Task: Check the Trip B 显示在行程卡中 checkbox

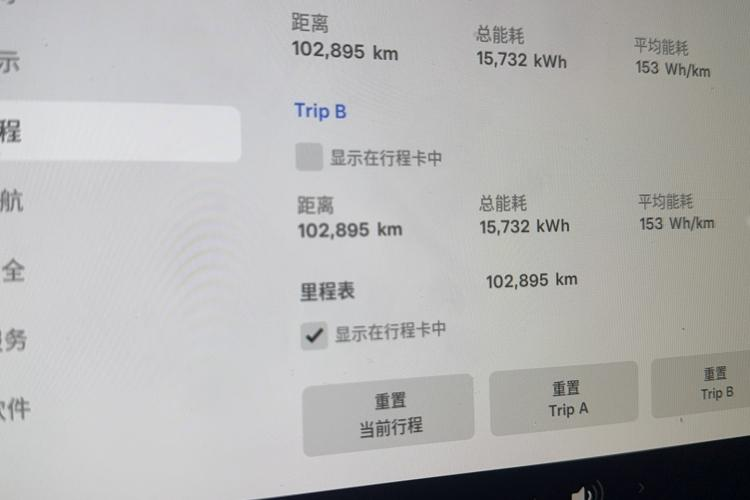Action: [310, 157]
